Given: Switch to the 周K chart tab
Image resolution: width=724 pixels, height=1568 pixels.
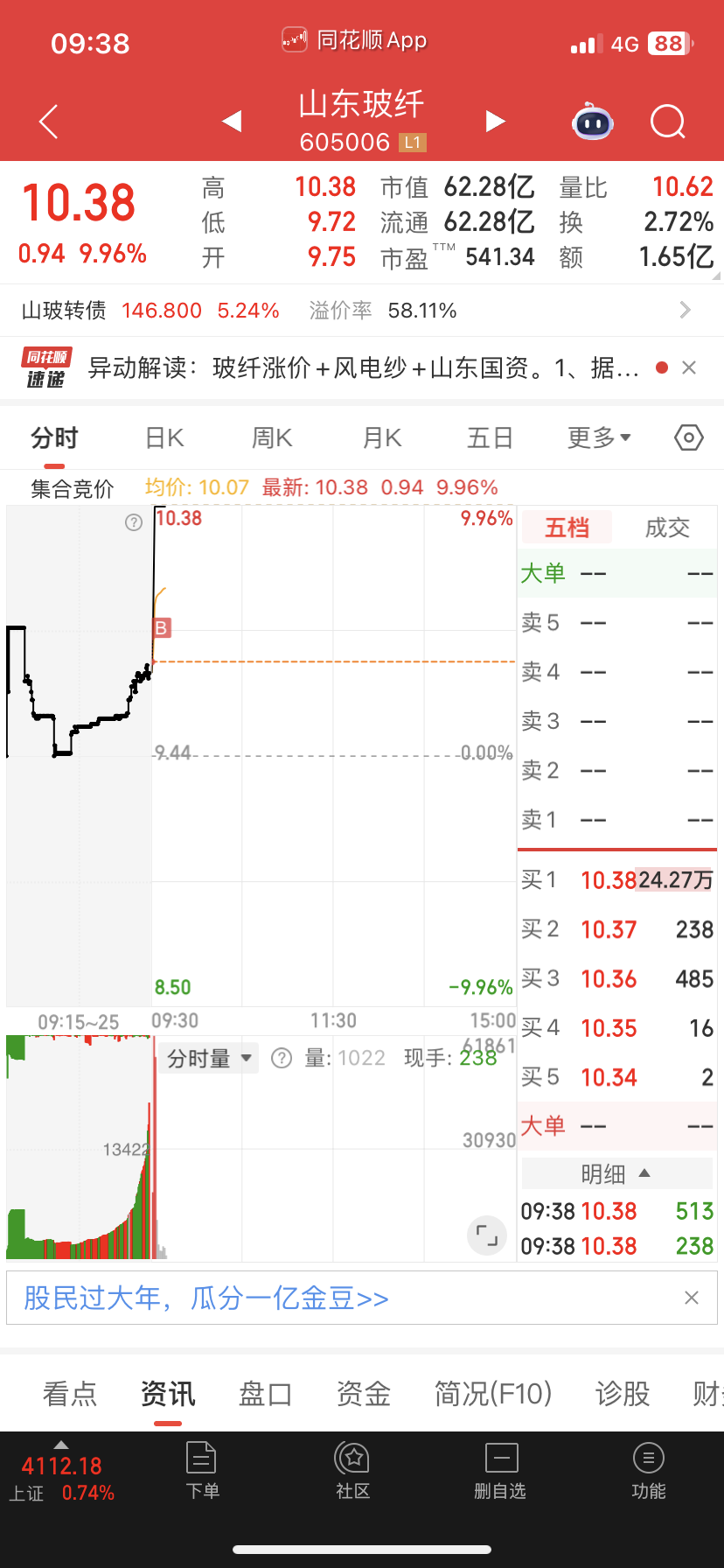Looking at the screenshot, I should (272, 437).
